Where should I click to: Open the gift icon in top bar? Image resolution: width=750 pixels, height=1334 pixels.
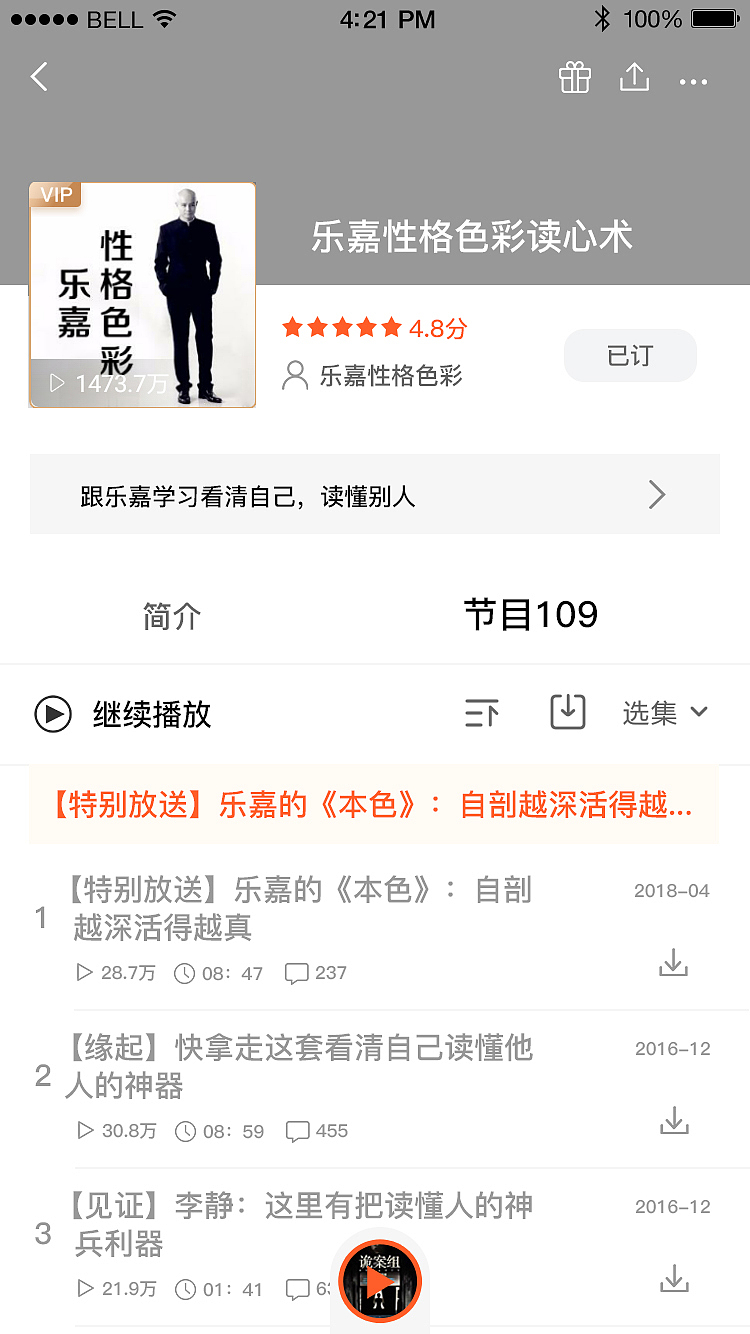pyautogui.click(x=574, y=78)
